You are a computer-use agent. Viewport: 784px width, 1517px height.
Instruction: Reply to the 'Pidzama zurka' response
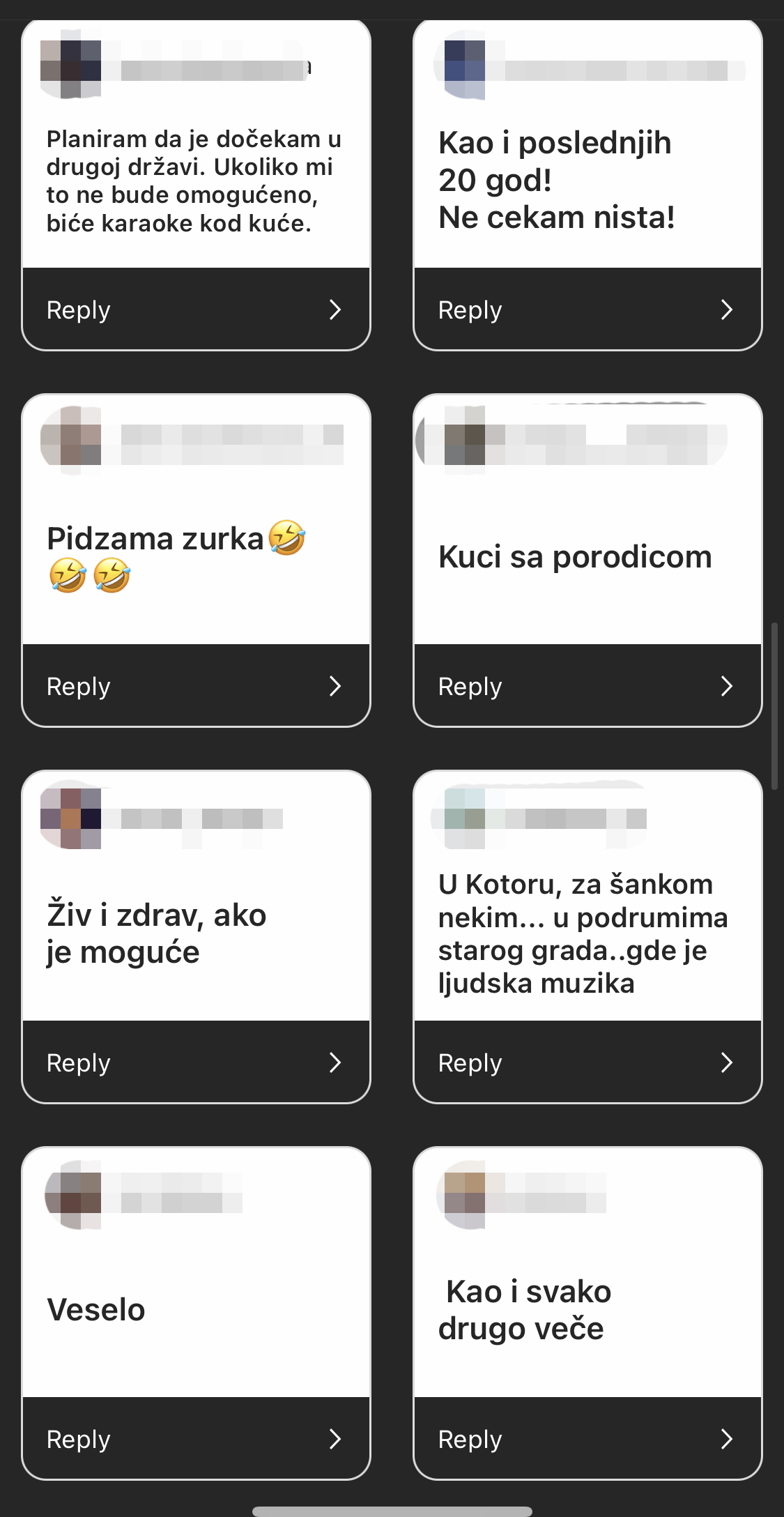point(196,686)
